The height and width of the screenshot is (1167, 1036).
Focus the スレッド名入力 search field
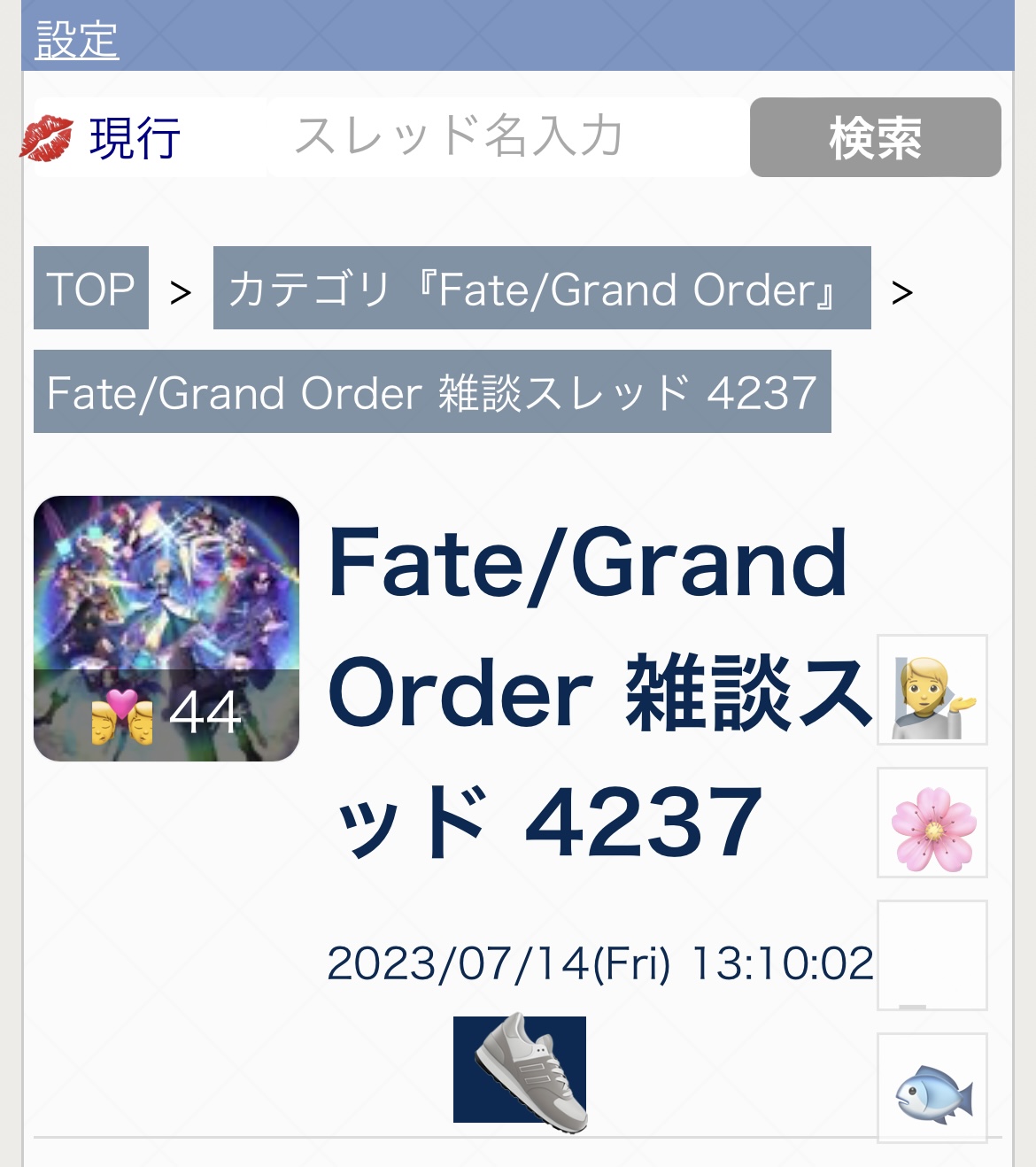point(505,137)
